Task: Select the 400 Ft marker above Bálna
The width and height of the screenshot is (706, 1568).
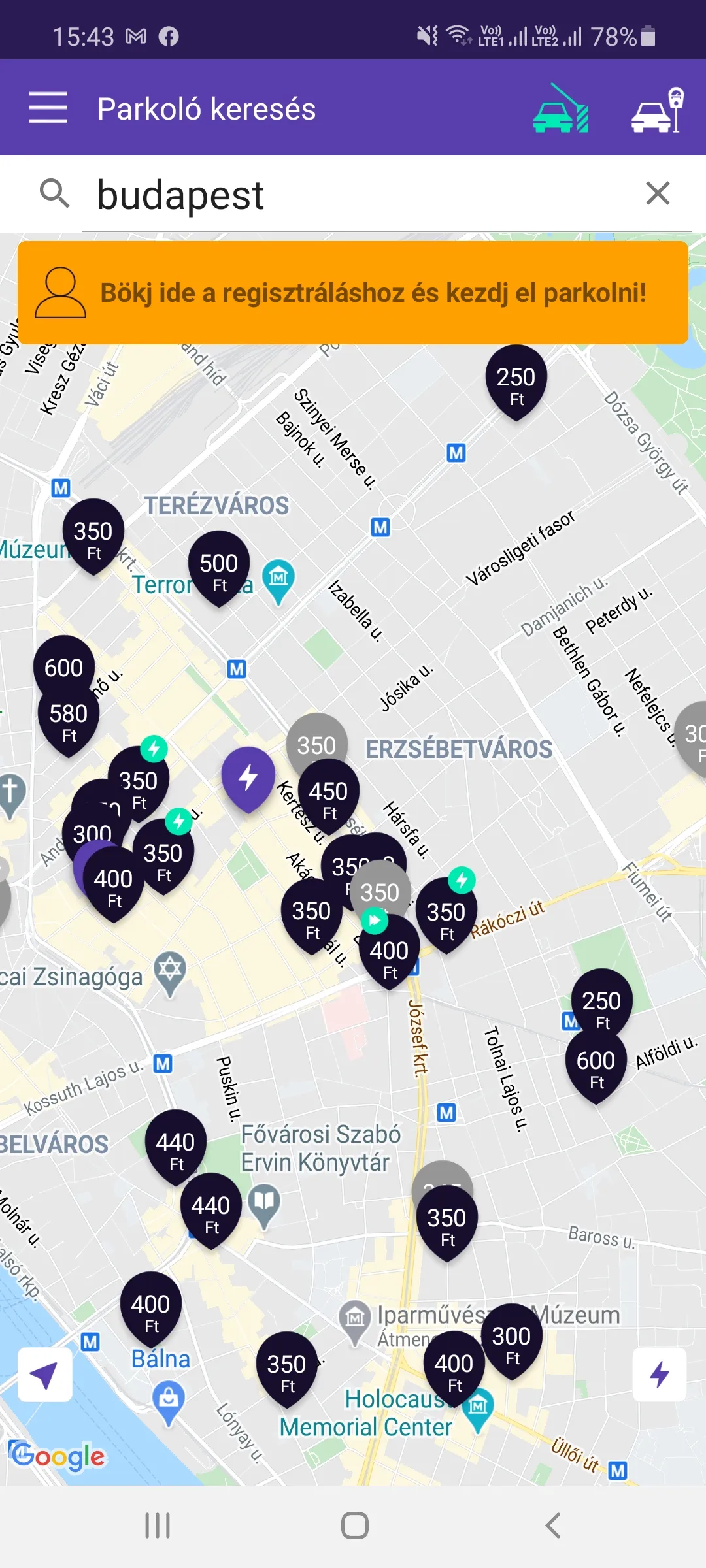Action: 150,1309
